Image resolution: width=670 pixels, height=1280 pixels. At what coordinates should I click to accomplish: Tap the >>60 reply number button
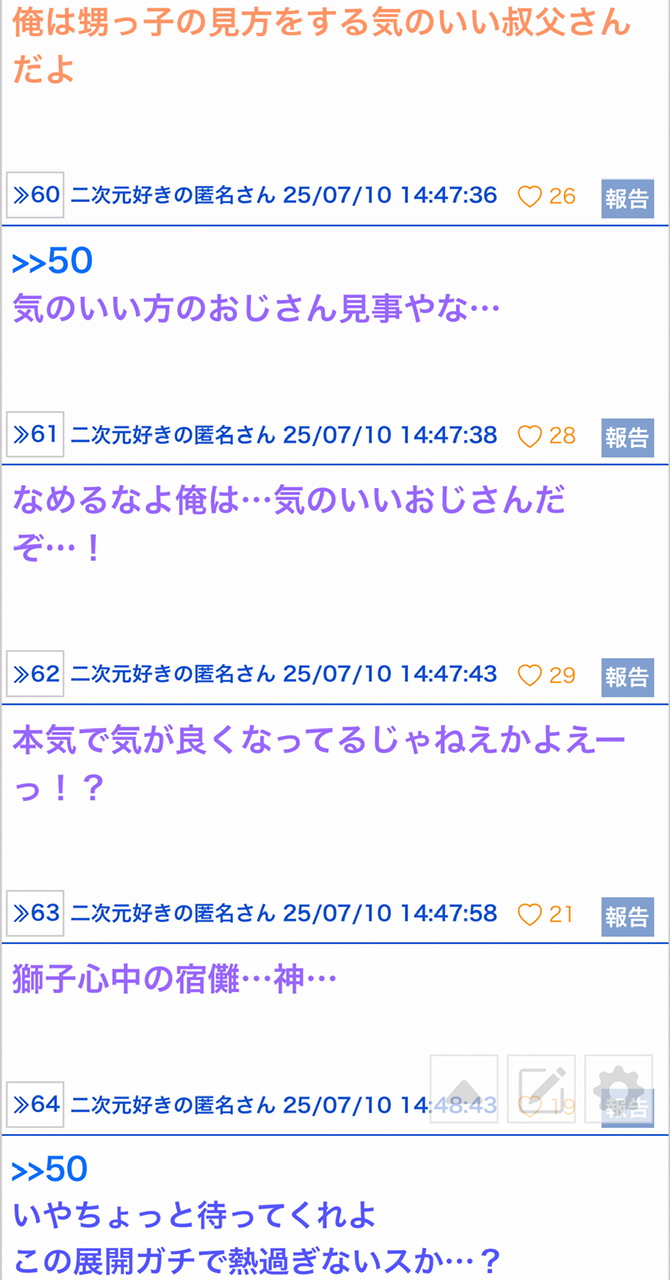tap(36, 195)
